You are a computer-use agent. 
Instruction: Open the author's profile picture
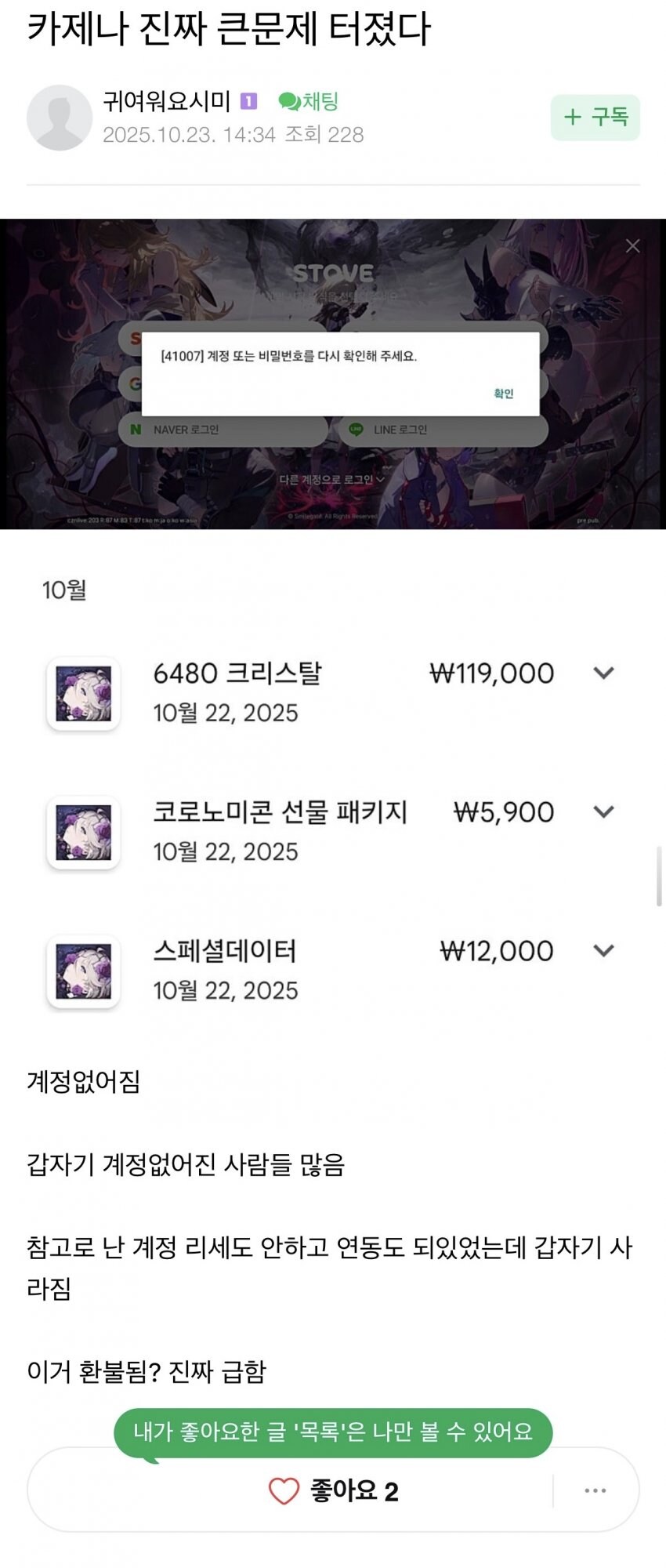coord(60,118)
